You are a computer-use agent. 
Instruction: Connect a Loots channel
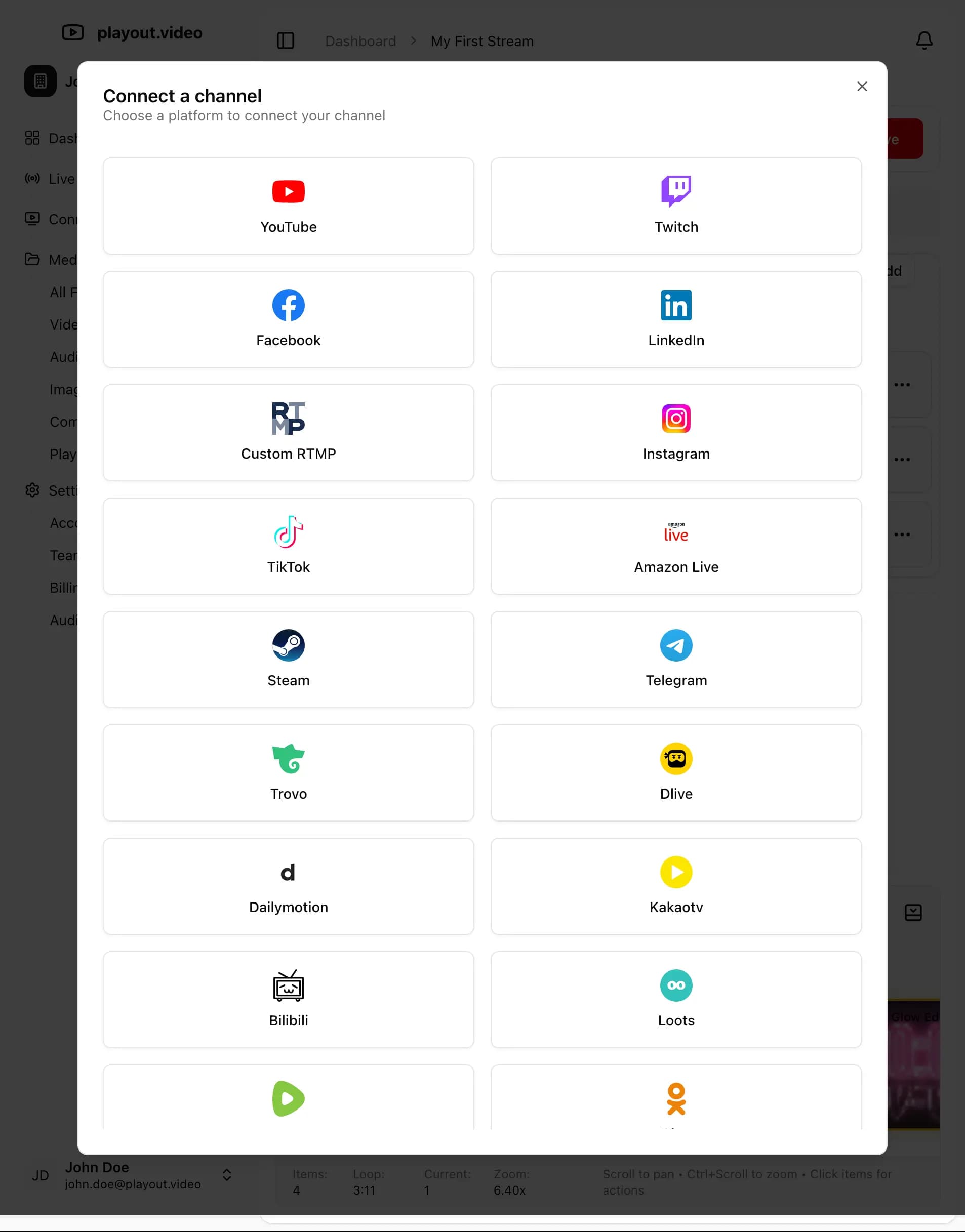[x=676, y=1000]
